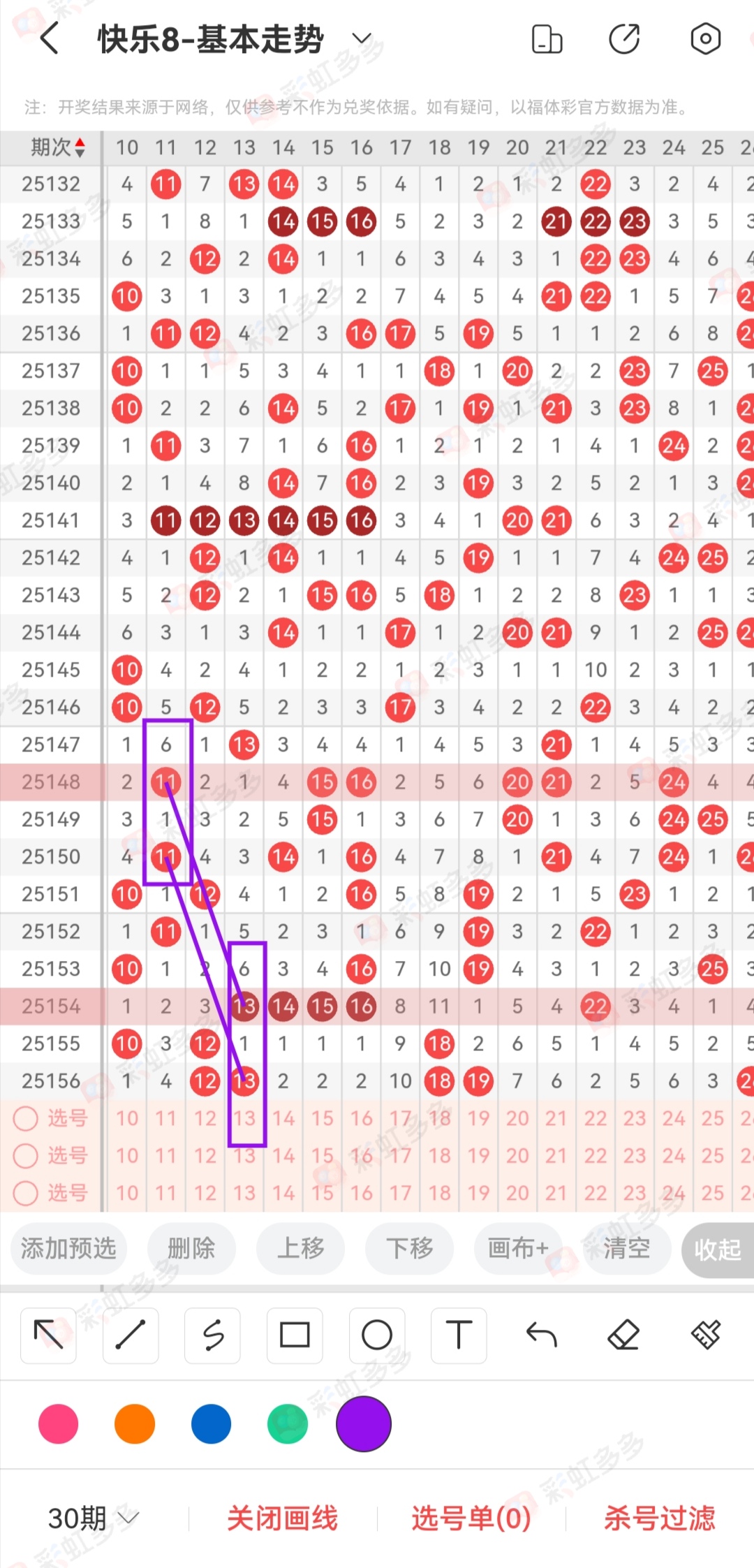Select the text tool
This screenshot has height=1568, width=754.
(459, 1335)
